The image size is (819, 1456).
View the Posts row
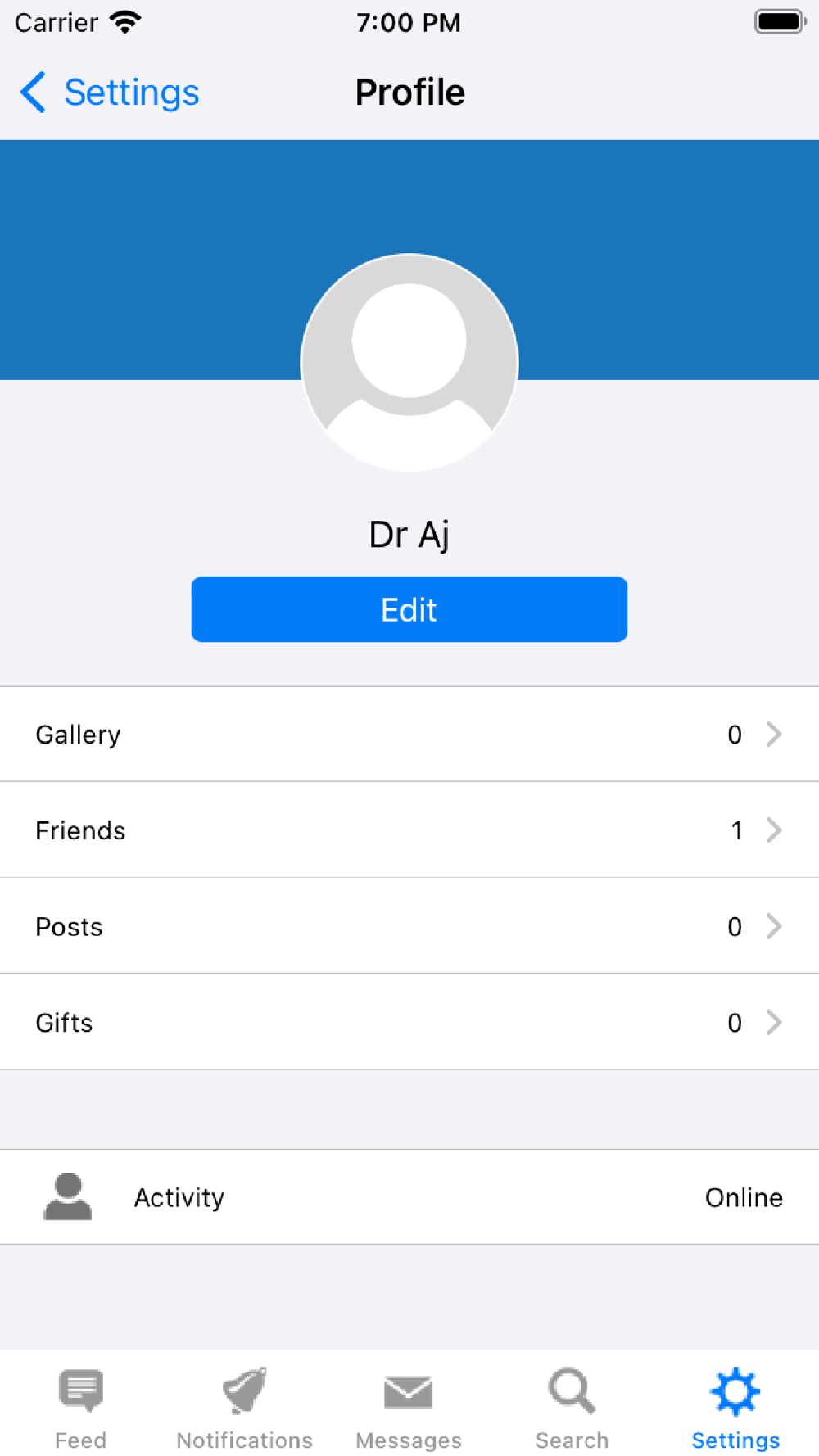tap(409, 926)
